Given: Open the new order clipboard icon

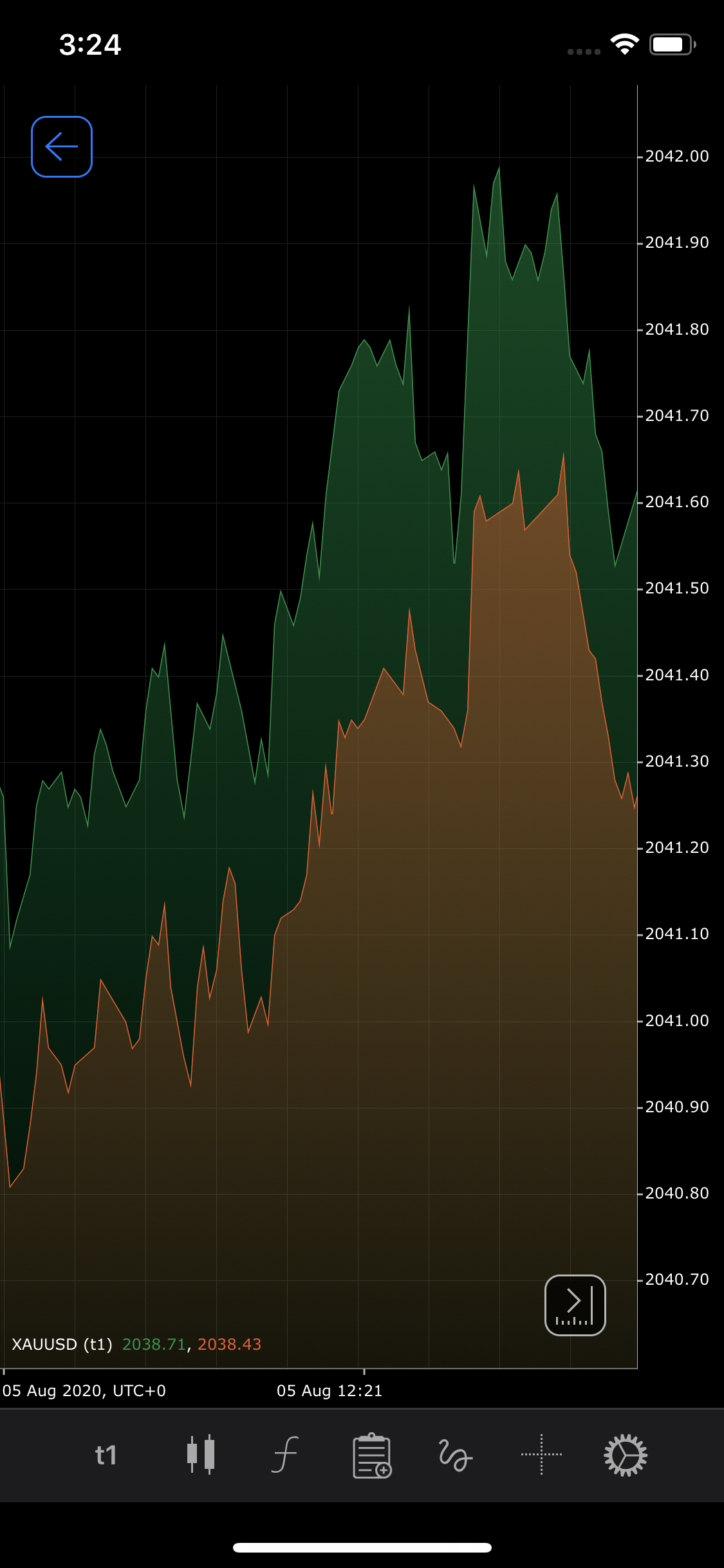Looking at the screenshot, I should 372,1455.
